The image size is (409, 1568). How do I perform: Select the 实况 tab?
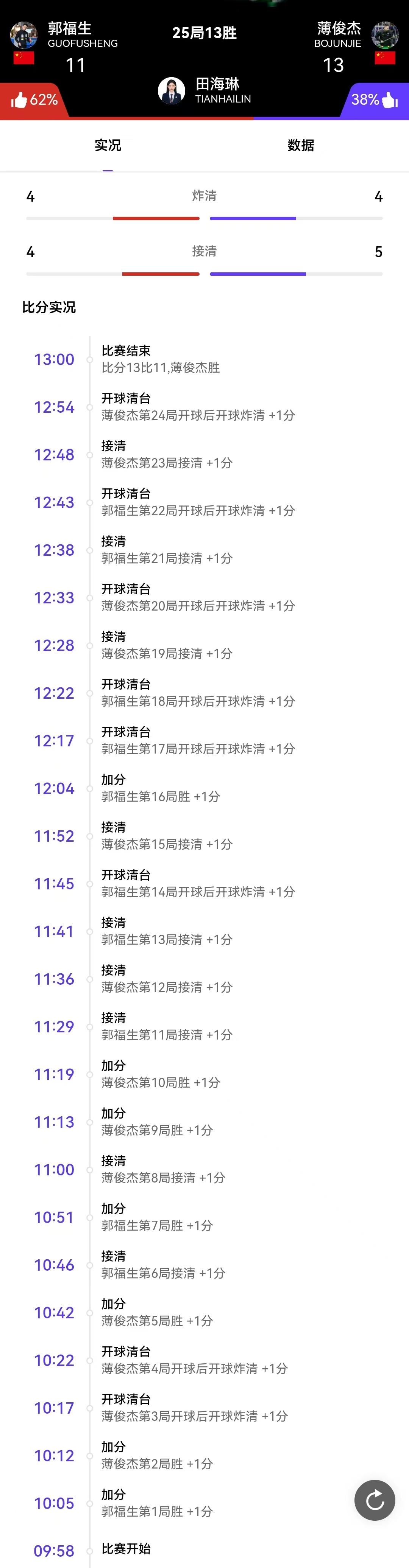point(108,146)
